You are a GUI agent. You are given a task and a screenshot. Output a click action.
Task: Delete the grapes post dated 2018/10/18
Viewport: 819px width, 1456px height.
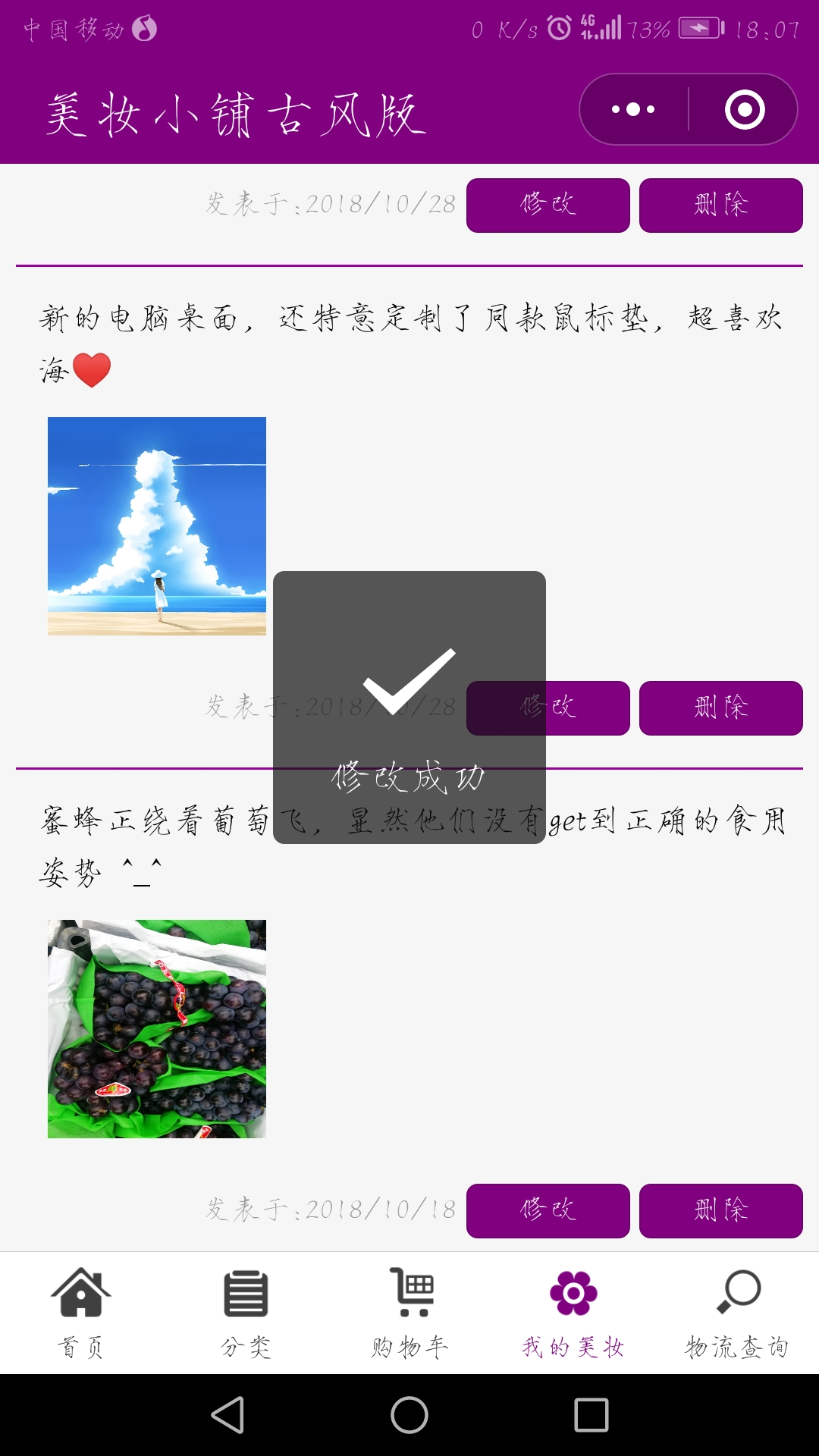(x=720, y=1210)
